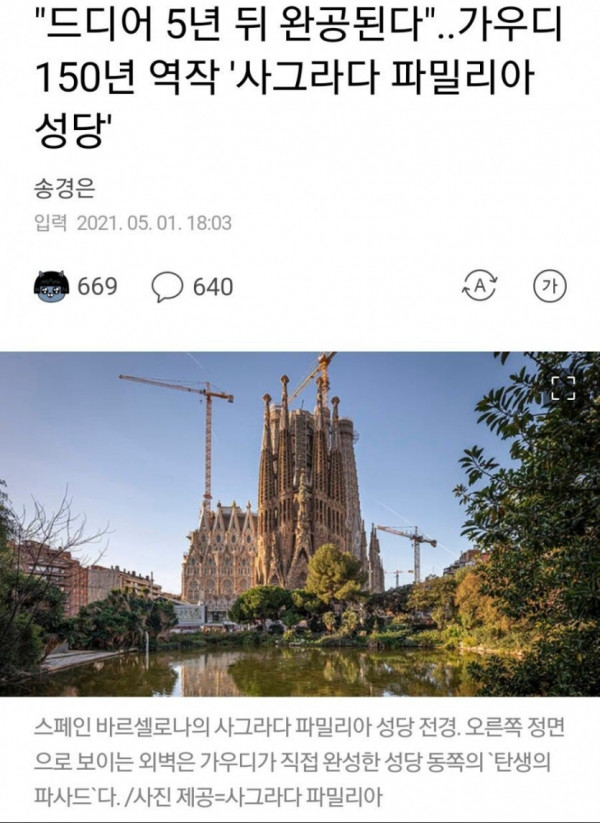Tap the translate article icon
This screenshot has height=823, width=600.
[479, 286]
